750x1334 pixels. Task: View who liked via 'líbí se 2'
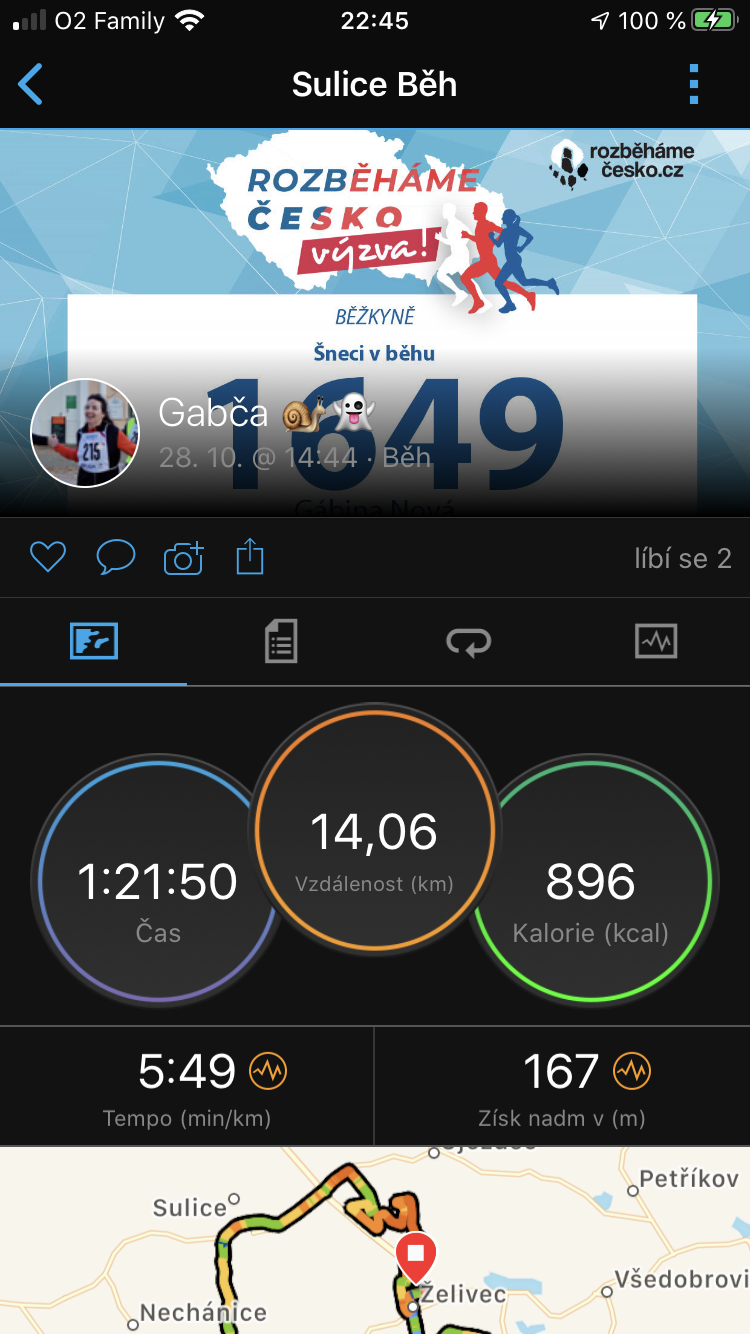coord(683,558)
